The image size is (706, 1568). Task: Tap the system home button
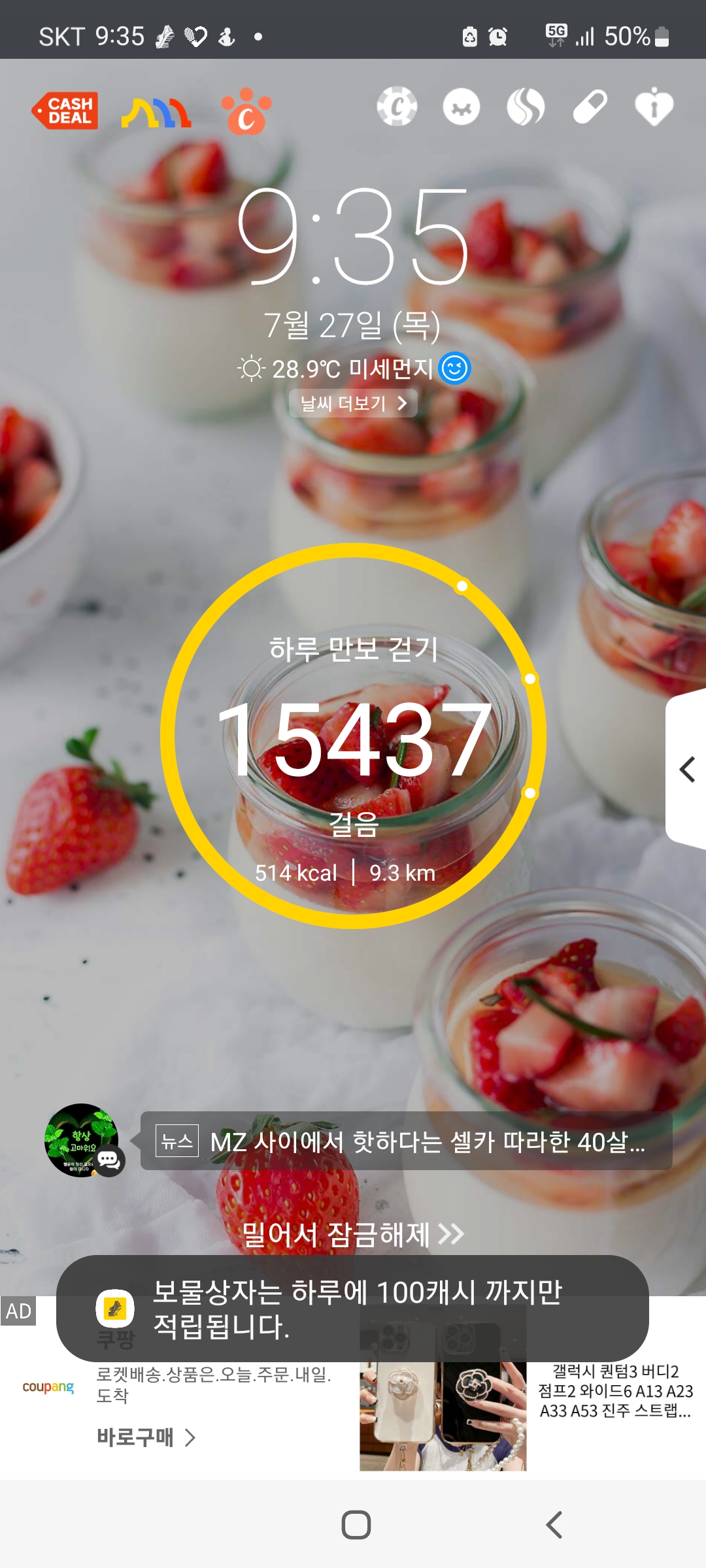point(356,1526)
